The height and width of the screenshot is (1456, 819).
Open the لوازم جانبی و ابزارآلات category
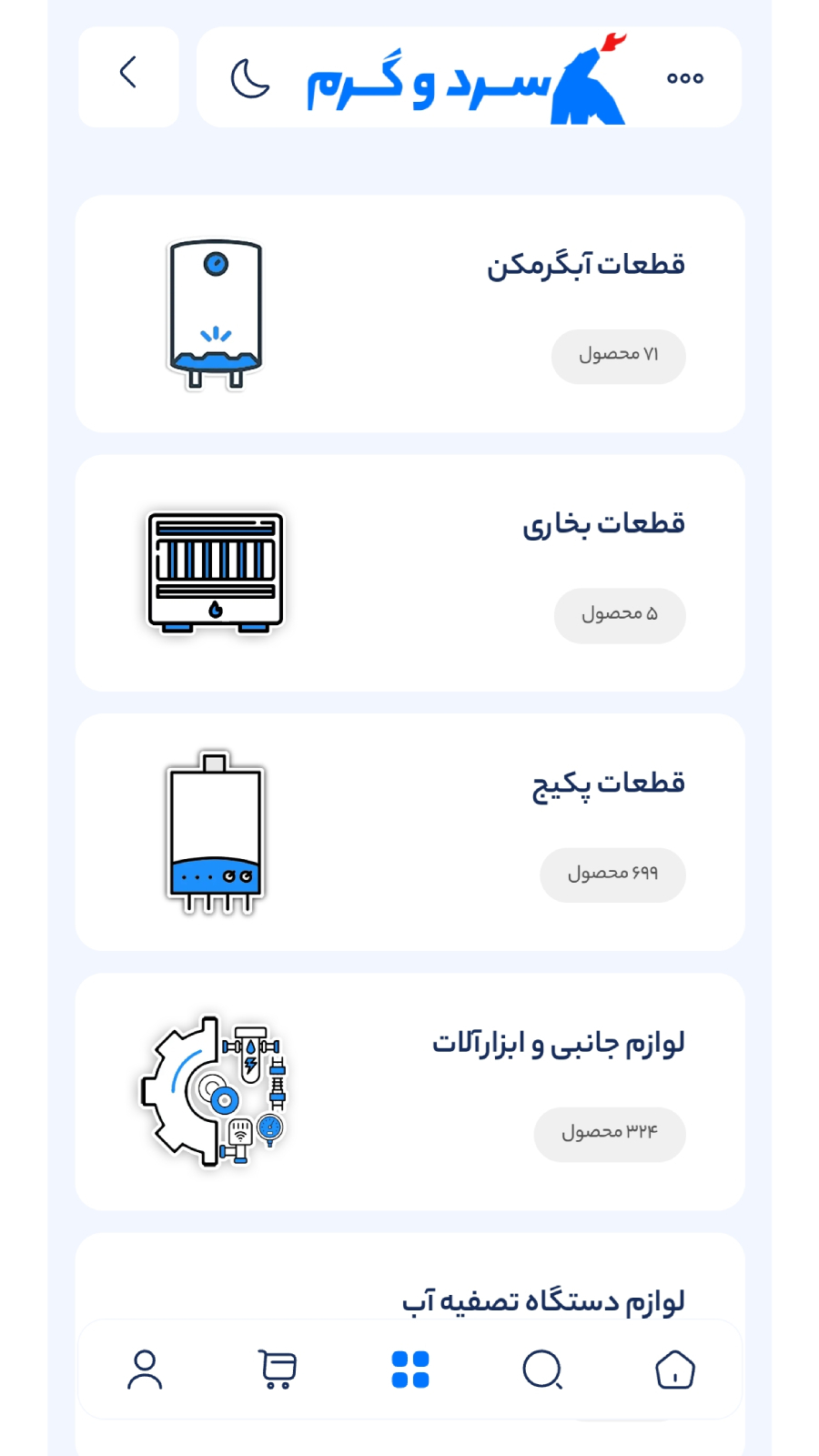tap(409, 1092)
